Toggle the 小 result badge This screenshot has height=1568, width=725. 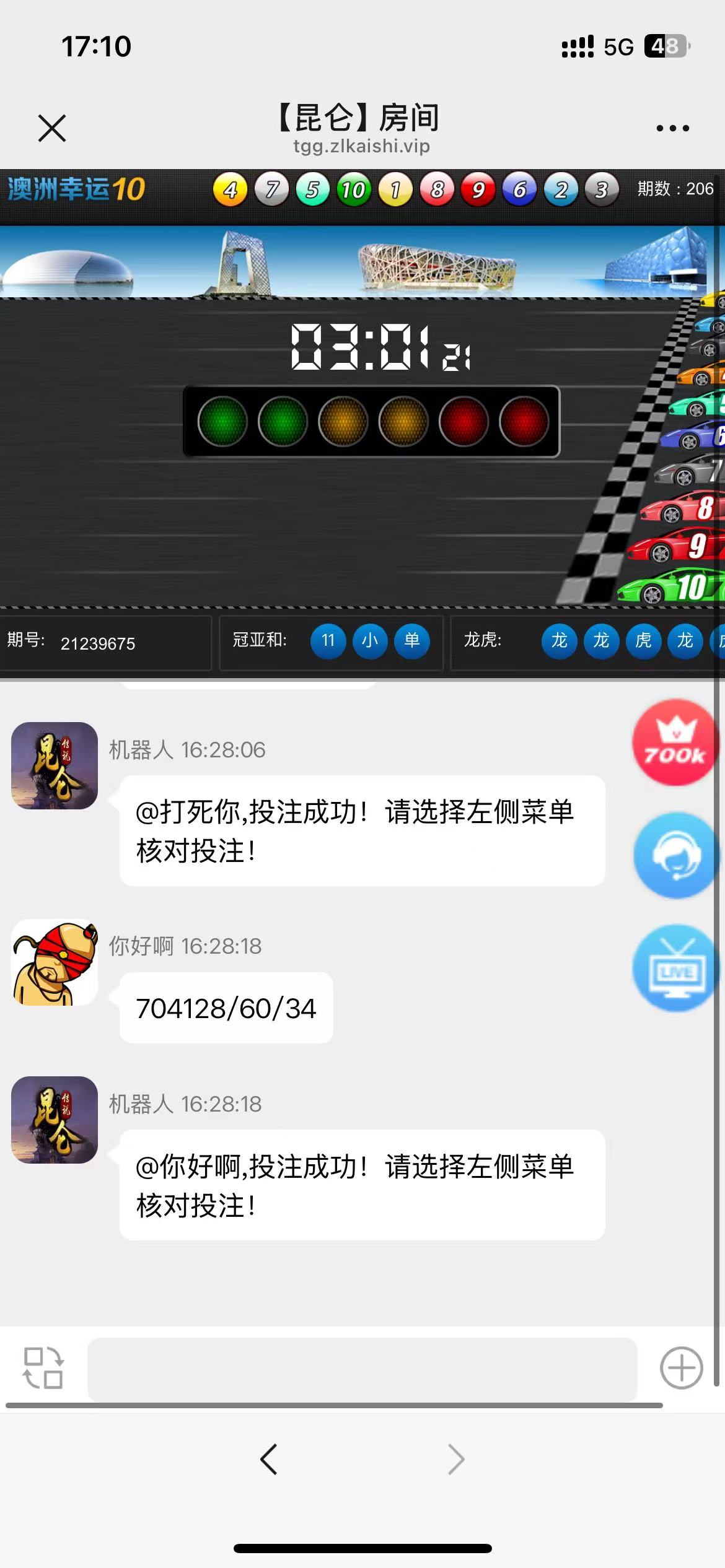(x=370, y=642)
